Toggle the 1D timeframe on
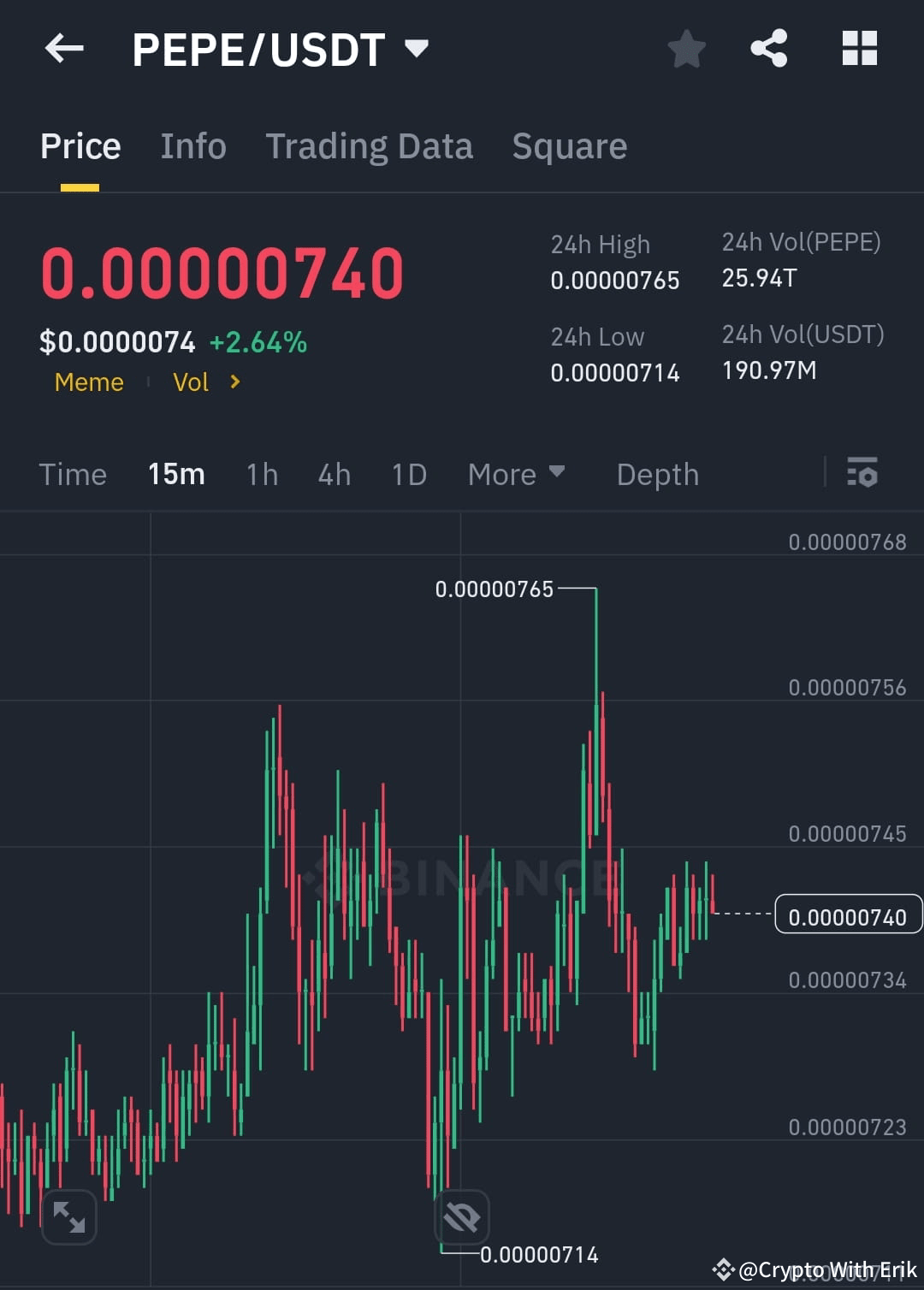Screen dimensions: 924x1290 [x=408, y=474]
